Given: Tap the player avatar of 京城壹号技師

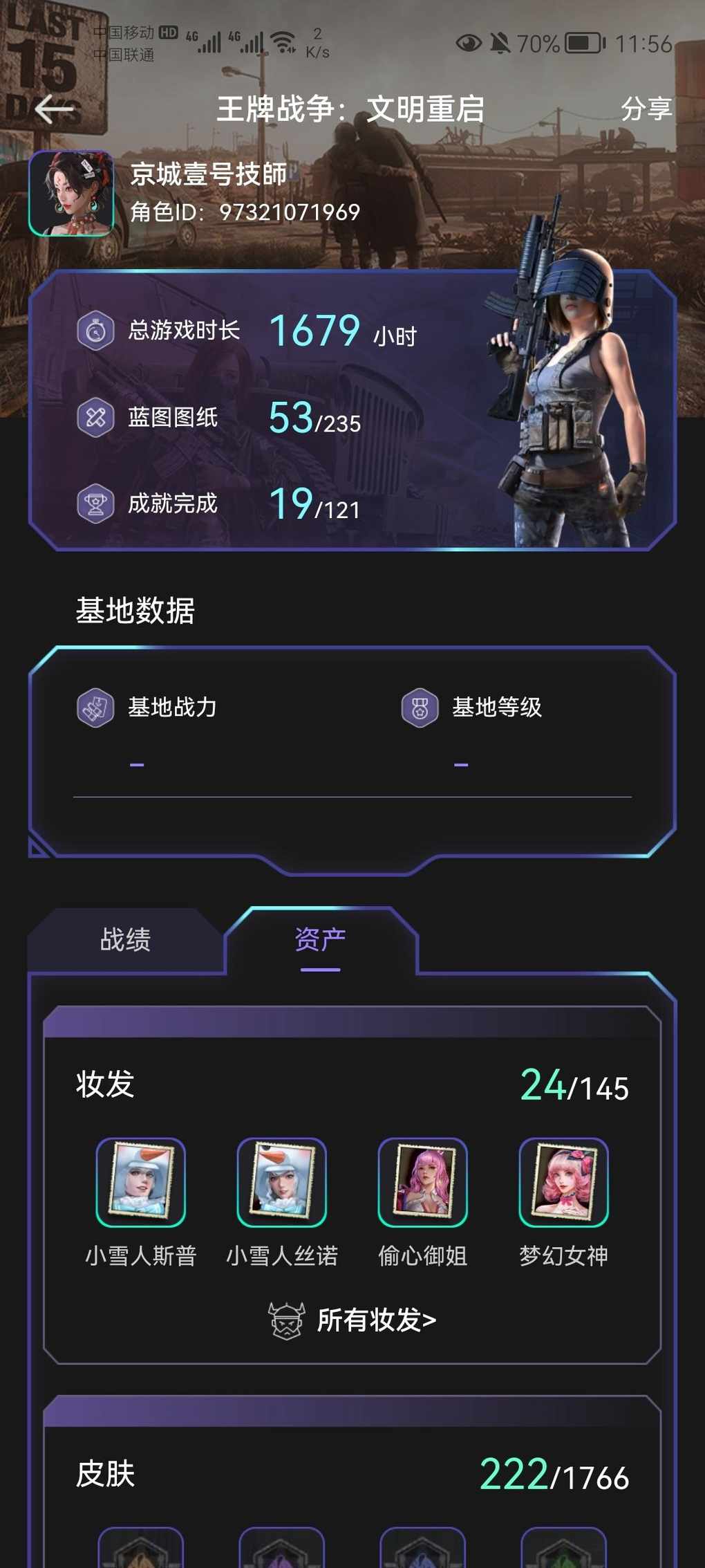Looking at the screenshot, I should 71,194.
